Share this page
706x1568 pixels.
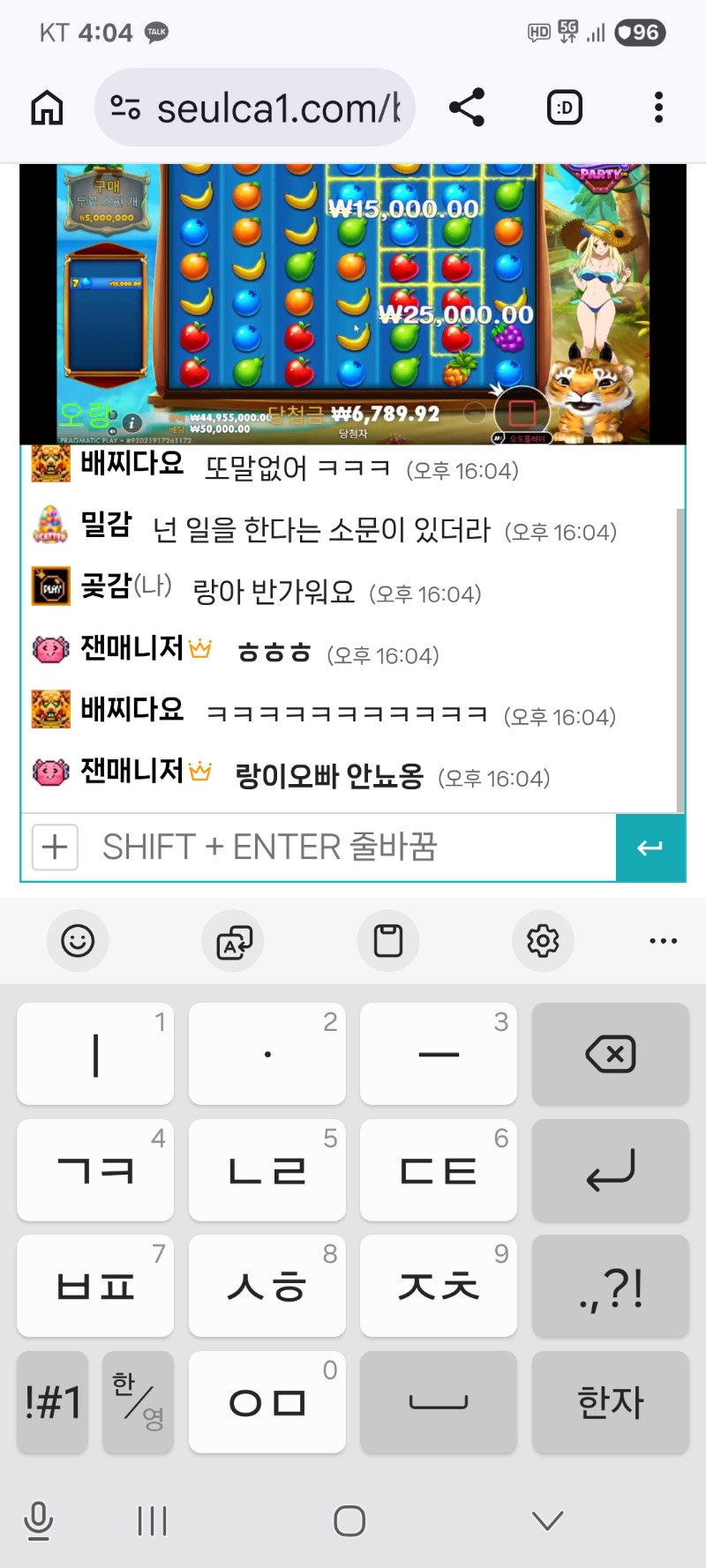point(467,108)
